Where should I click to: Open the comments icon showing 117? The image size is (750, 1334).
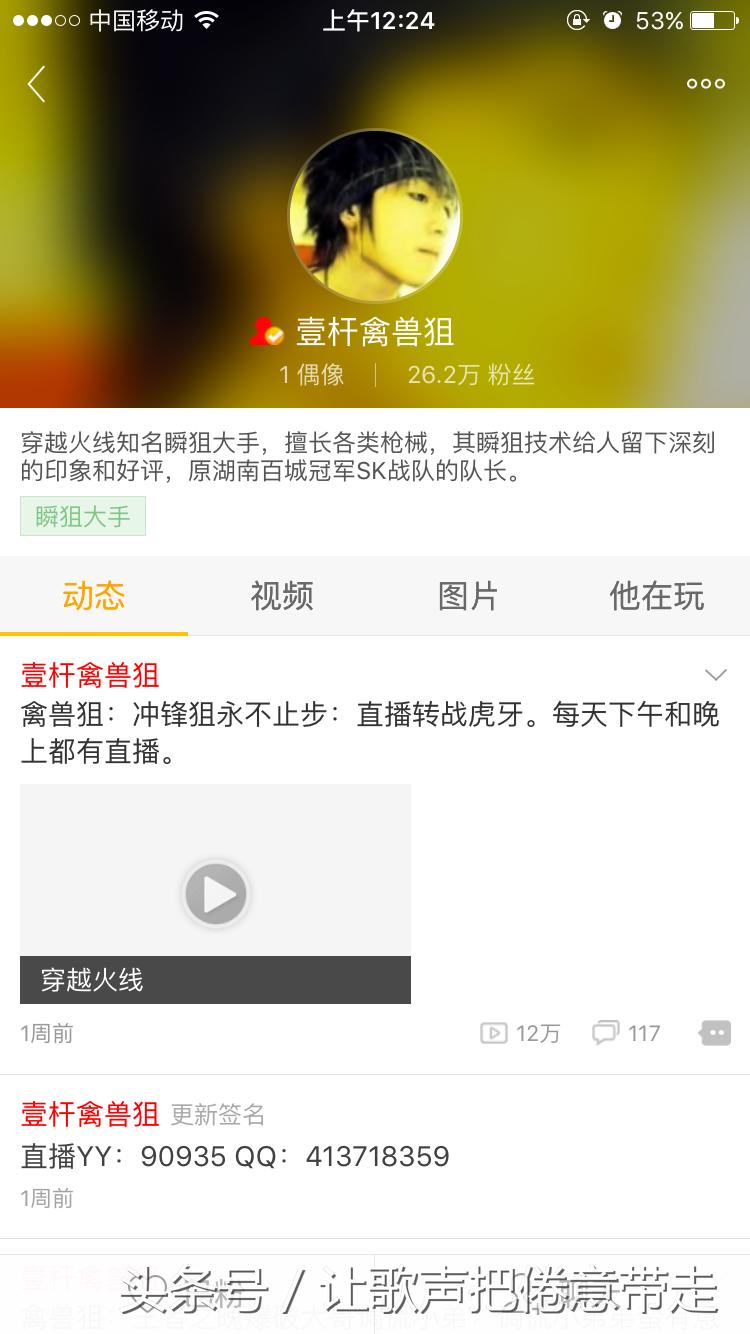pos(624,1033)
